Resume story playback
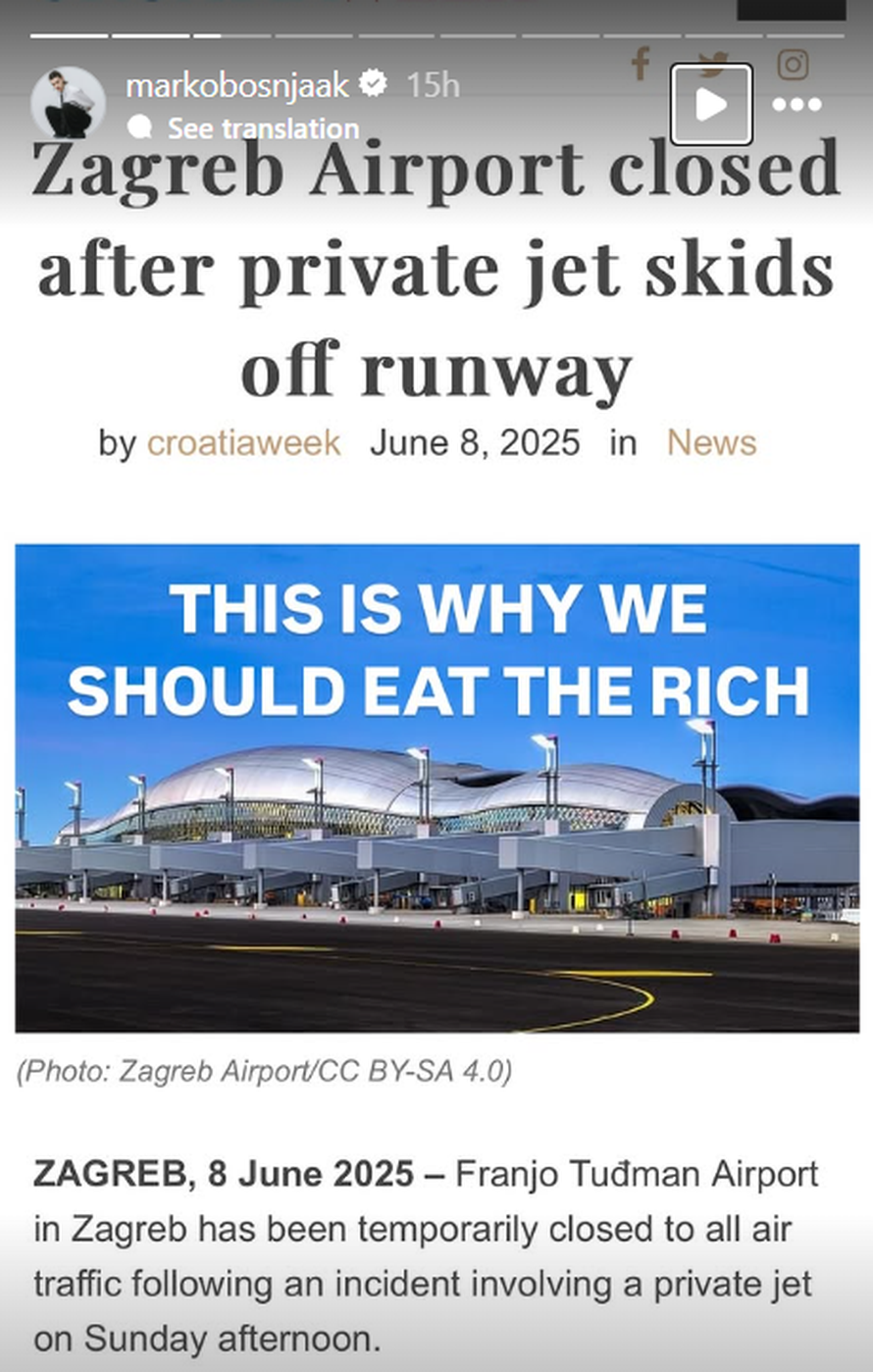The width and height of the screenshot is (873, 1372). point(711,104)
